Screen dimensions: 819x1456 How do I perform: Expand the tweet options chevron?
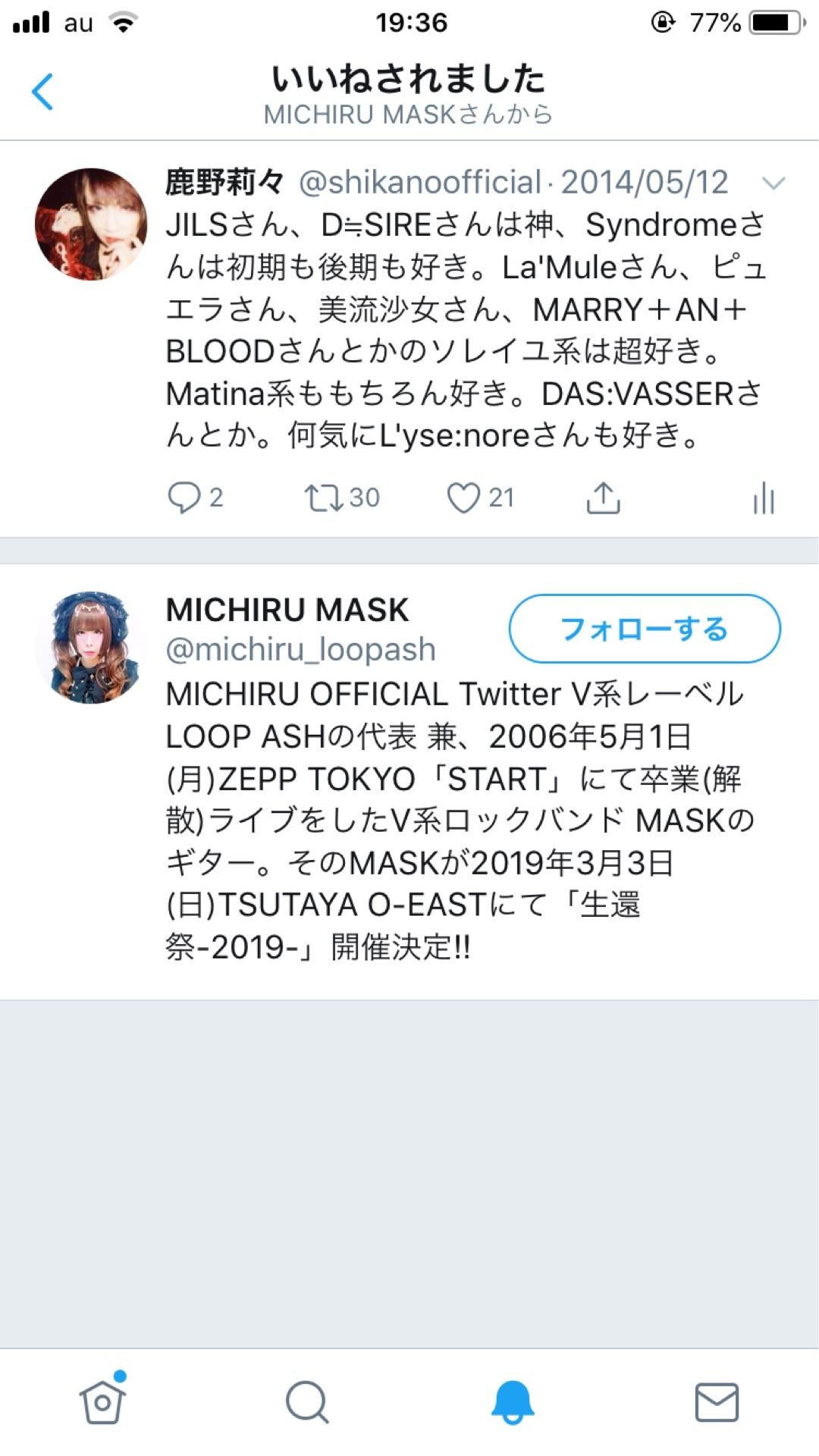pos(773,183)
